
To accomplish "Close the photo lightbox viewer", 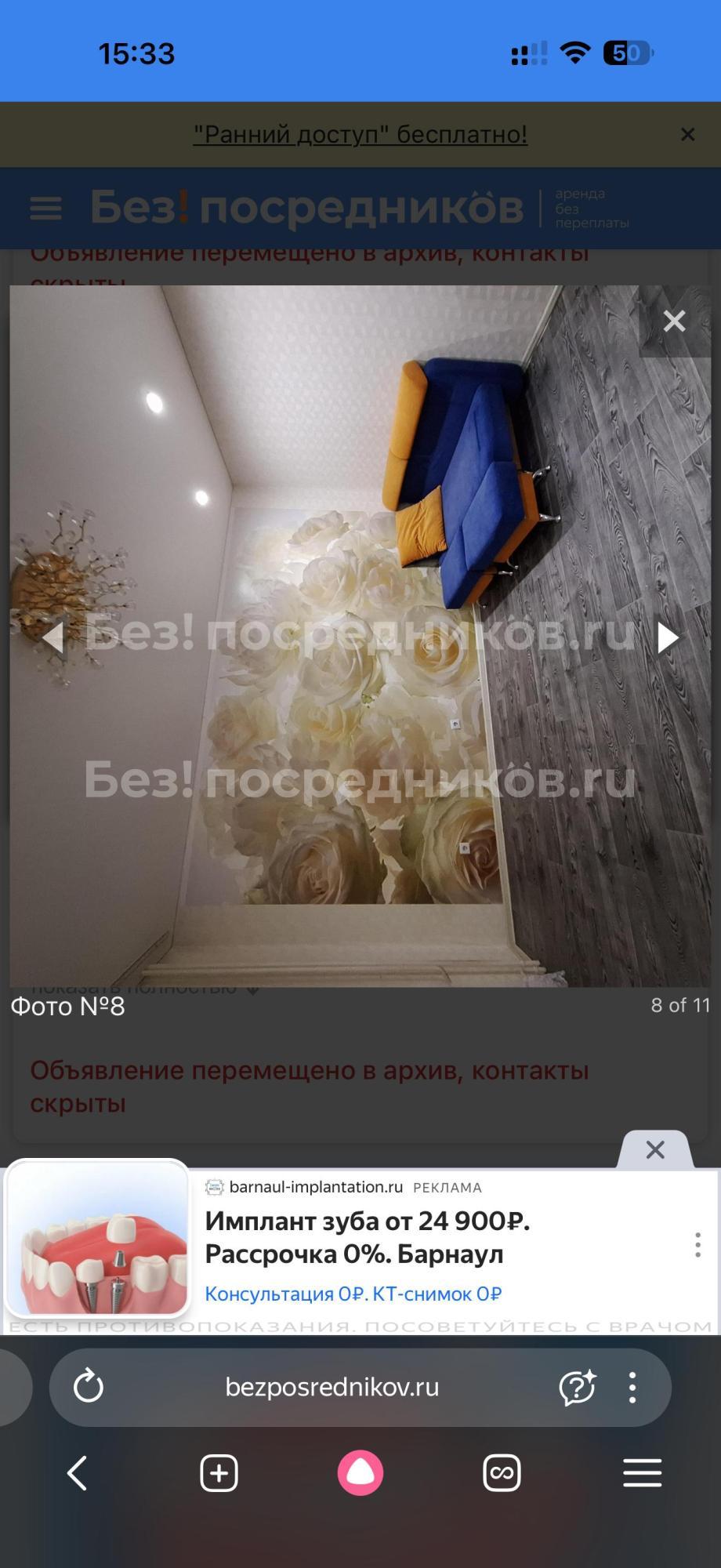I will tap(674, 321).
